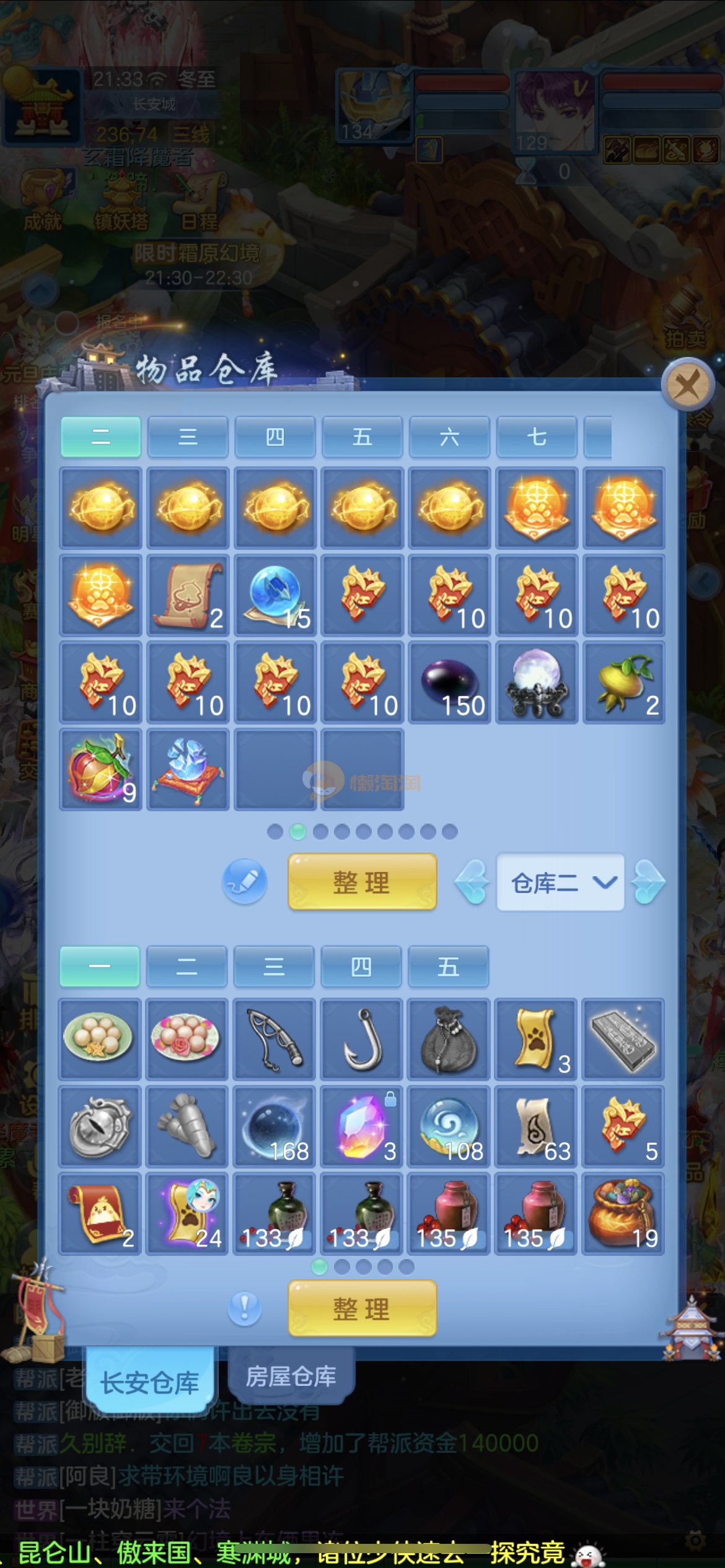Tap the warehouse rename pencil icon

[245, 881]
